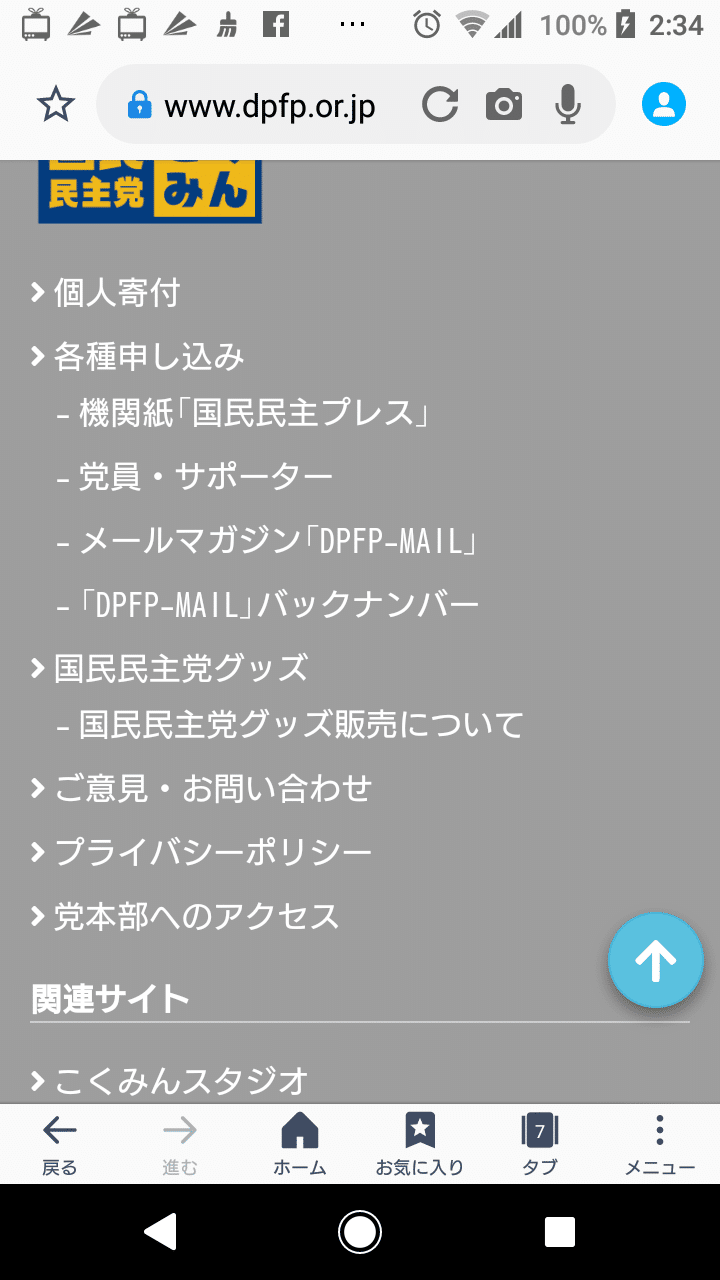The image size is (720, 1280).
Task: Tap the scroll-to-top arrow button
Action: [656, 960]
